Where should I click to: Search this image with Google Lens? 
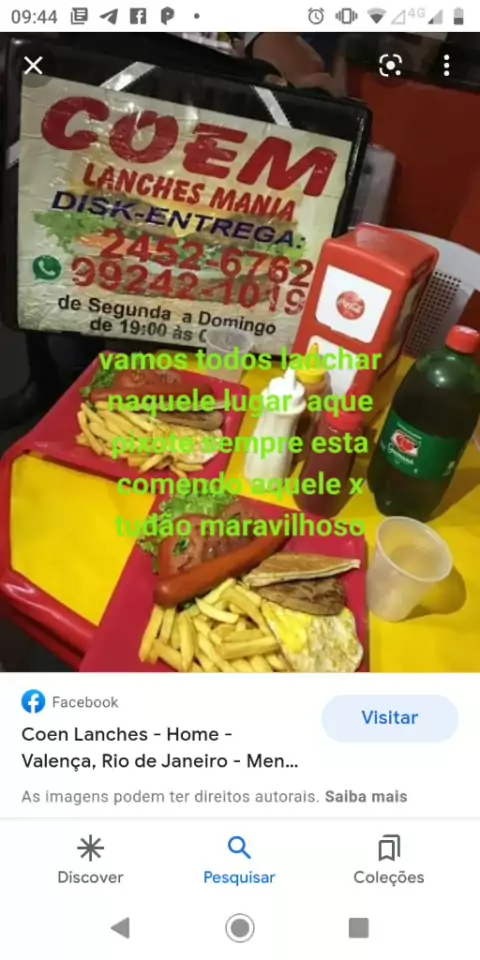click(x=390, y=65)
